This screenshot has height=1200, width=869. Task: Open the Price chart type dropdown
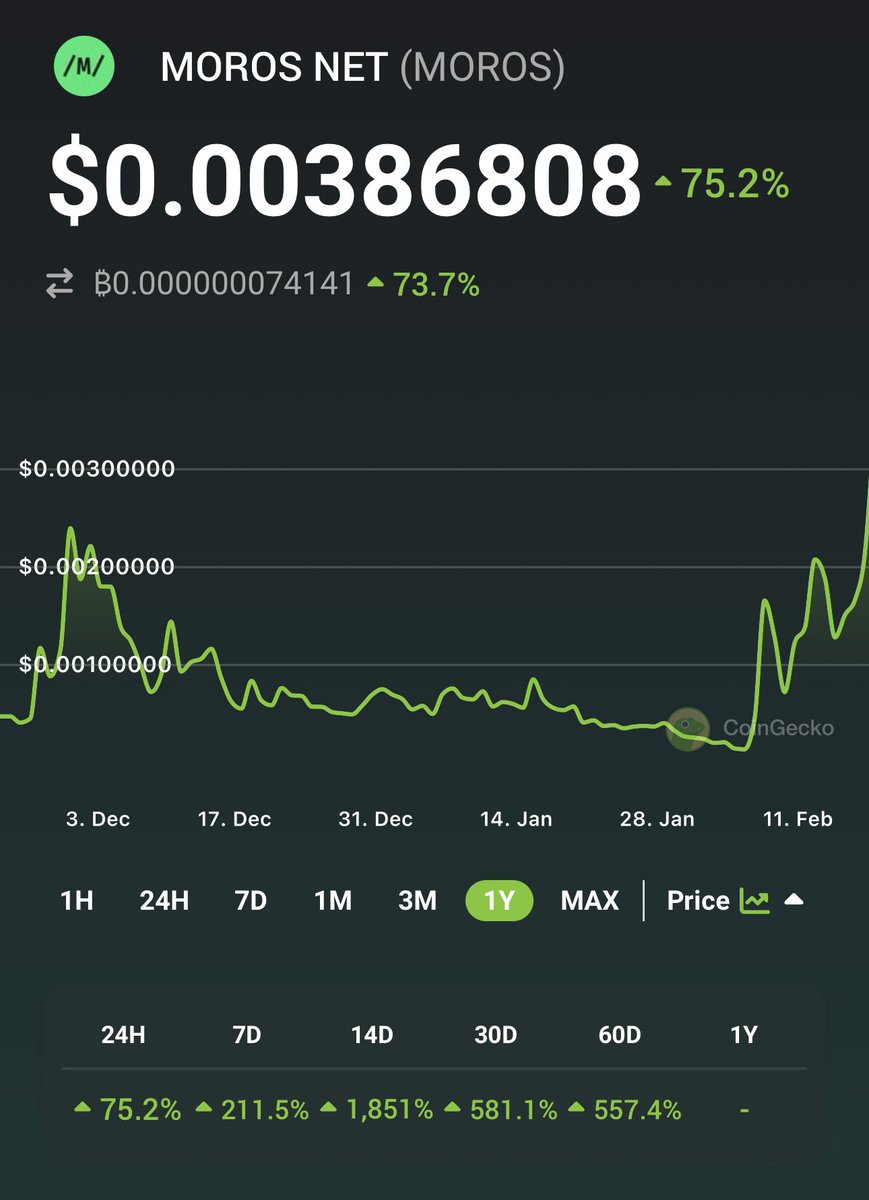tap(735, 901)
